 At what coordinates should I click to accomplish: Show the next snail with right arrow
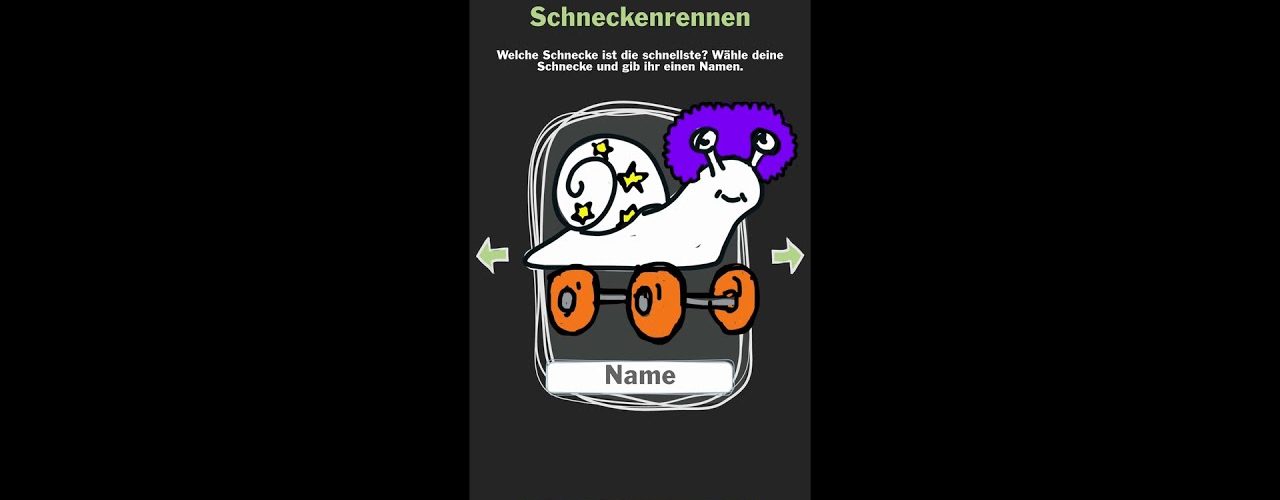[788, 255]
